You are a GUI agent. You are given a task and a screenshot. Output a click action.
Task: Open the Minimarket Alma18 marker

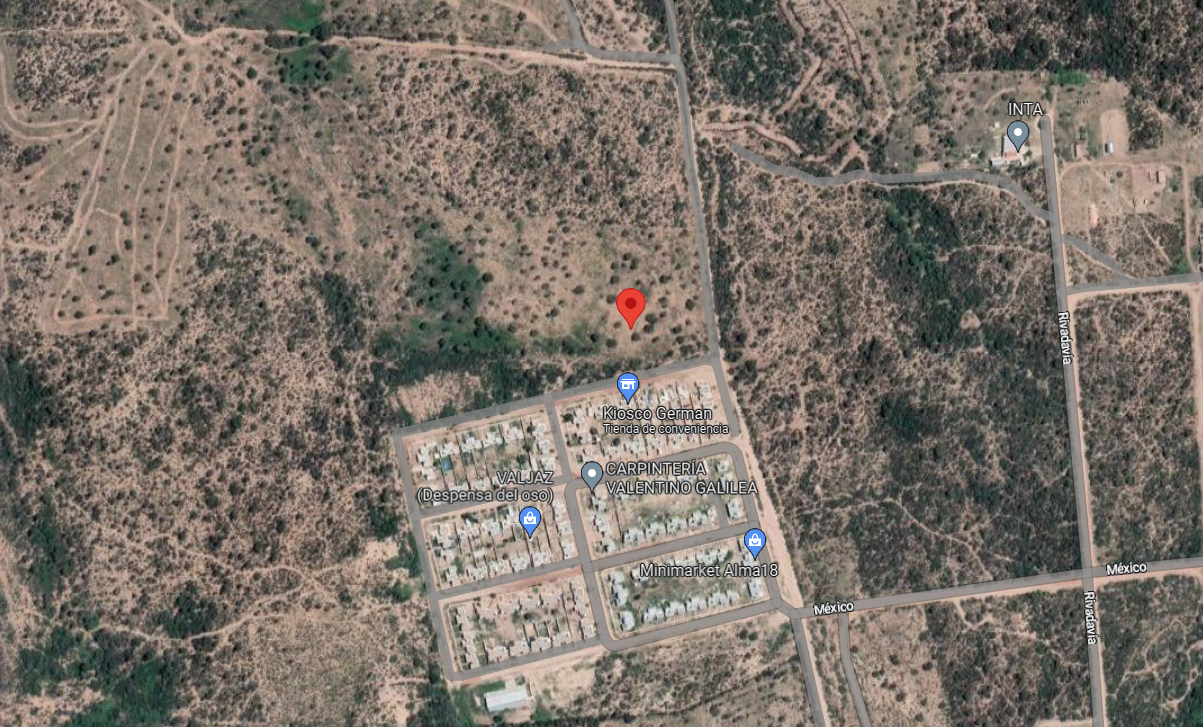[x=755, y=541]
